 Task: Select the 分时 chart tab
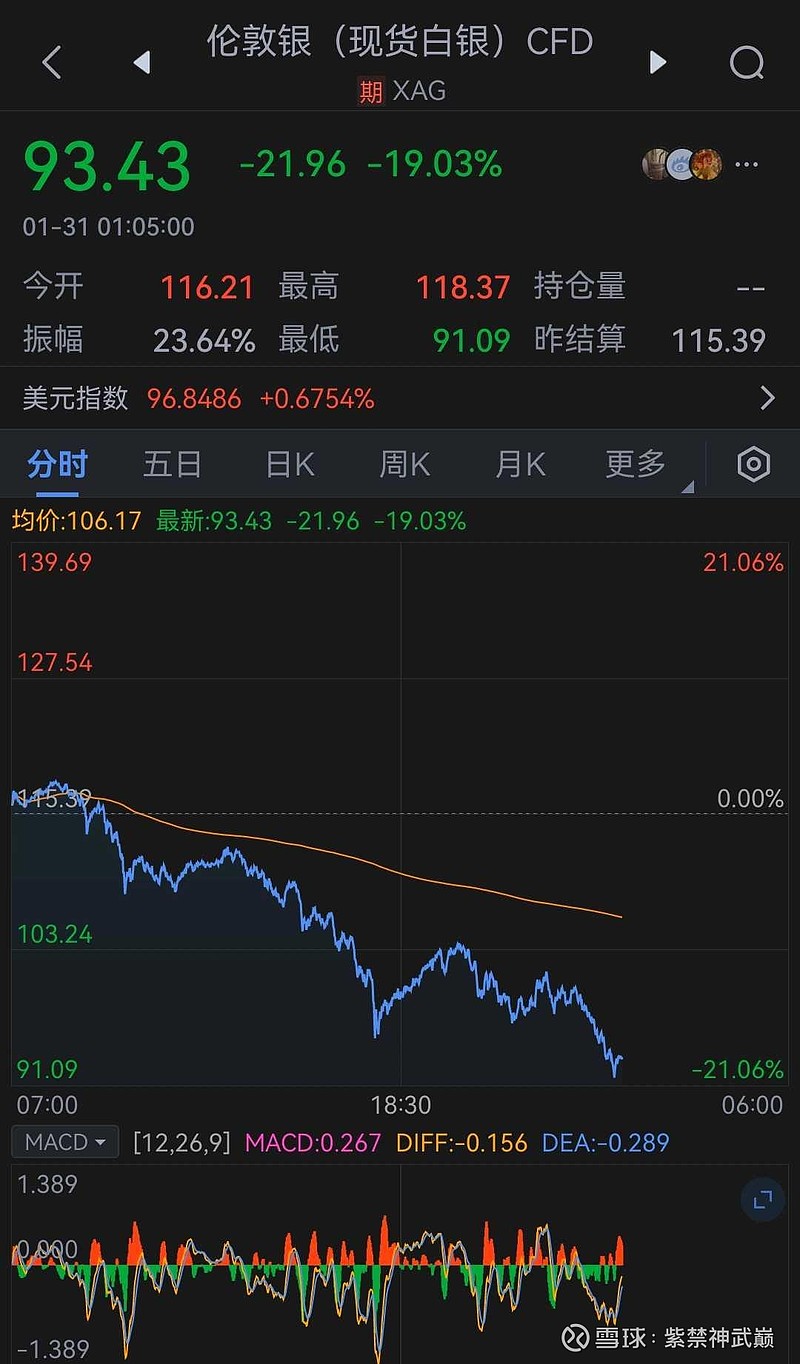[56, 464]
